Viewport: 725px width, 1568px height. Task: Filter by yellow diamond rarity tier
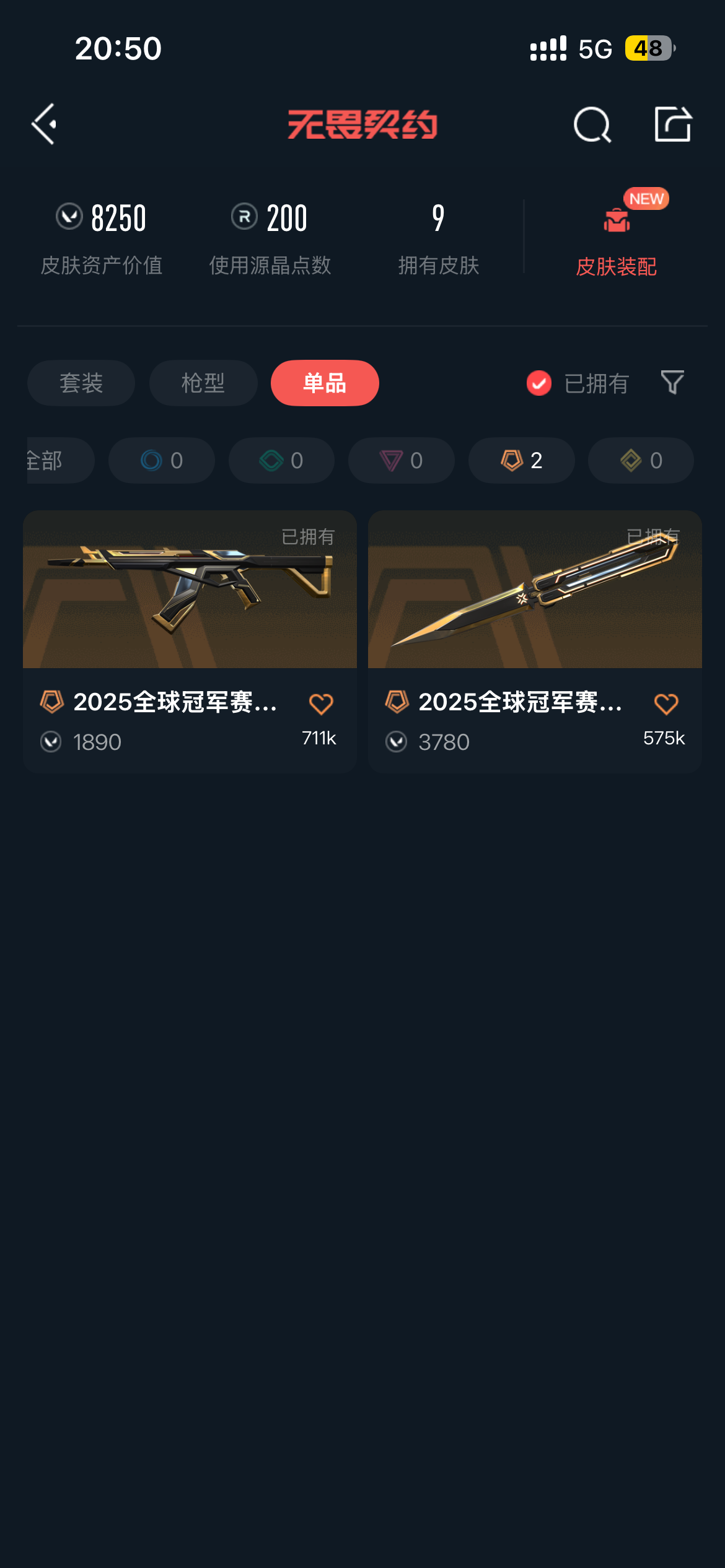click(641, 461)
